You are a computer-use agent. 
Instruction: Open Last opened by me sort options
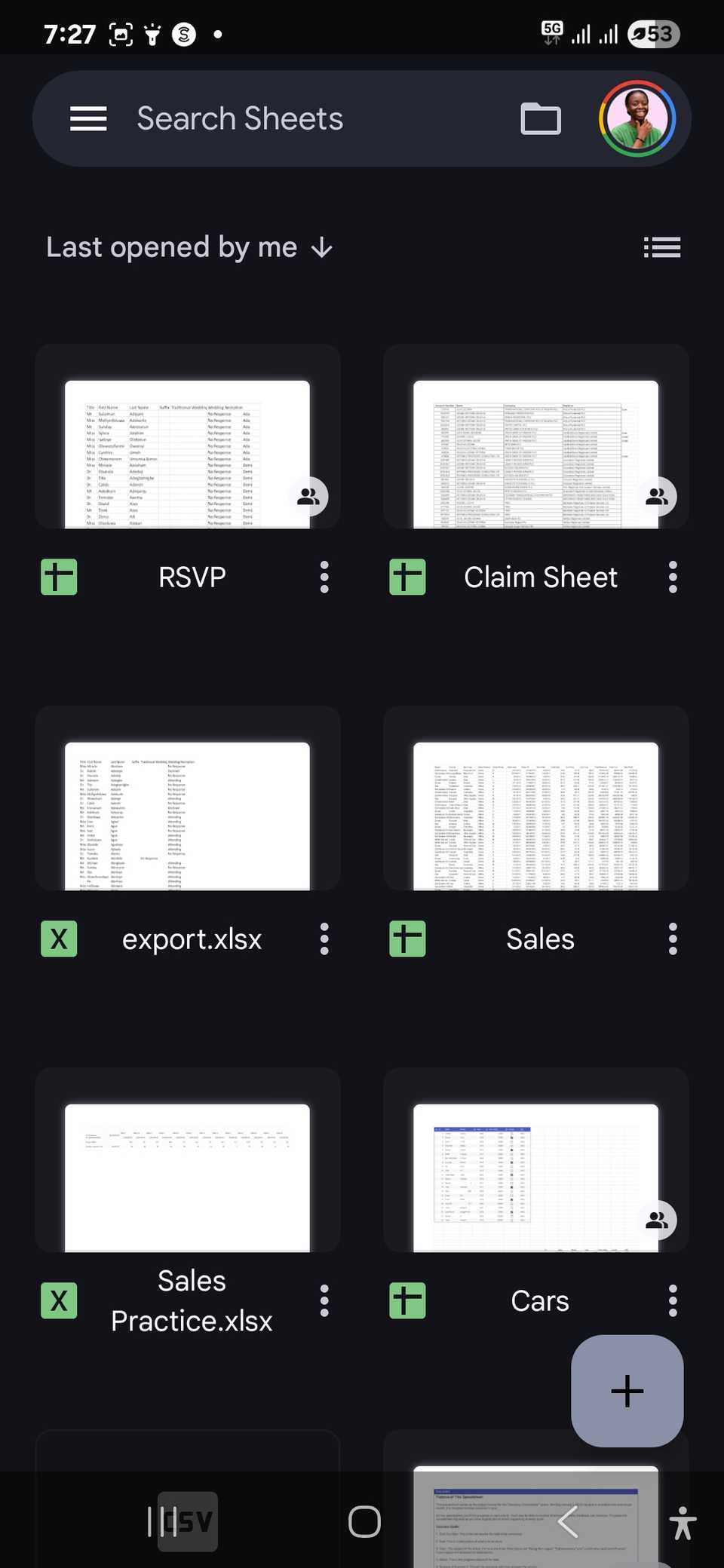[x=170, y=247]
